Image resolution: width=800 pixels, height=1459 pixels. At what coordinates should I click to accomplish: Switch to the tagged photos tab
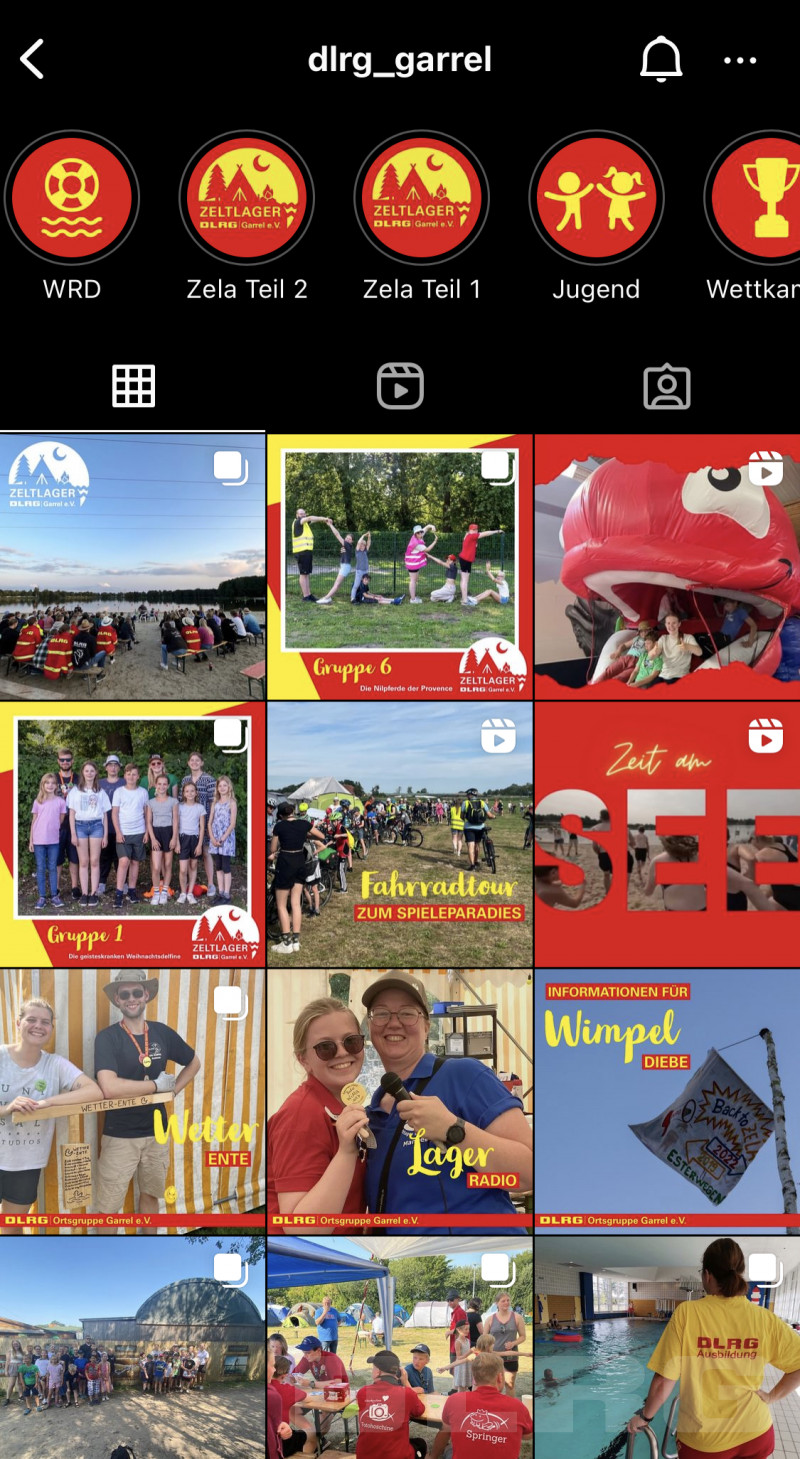tap(667, 386)
